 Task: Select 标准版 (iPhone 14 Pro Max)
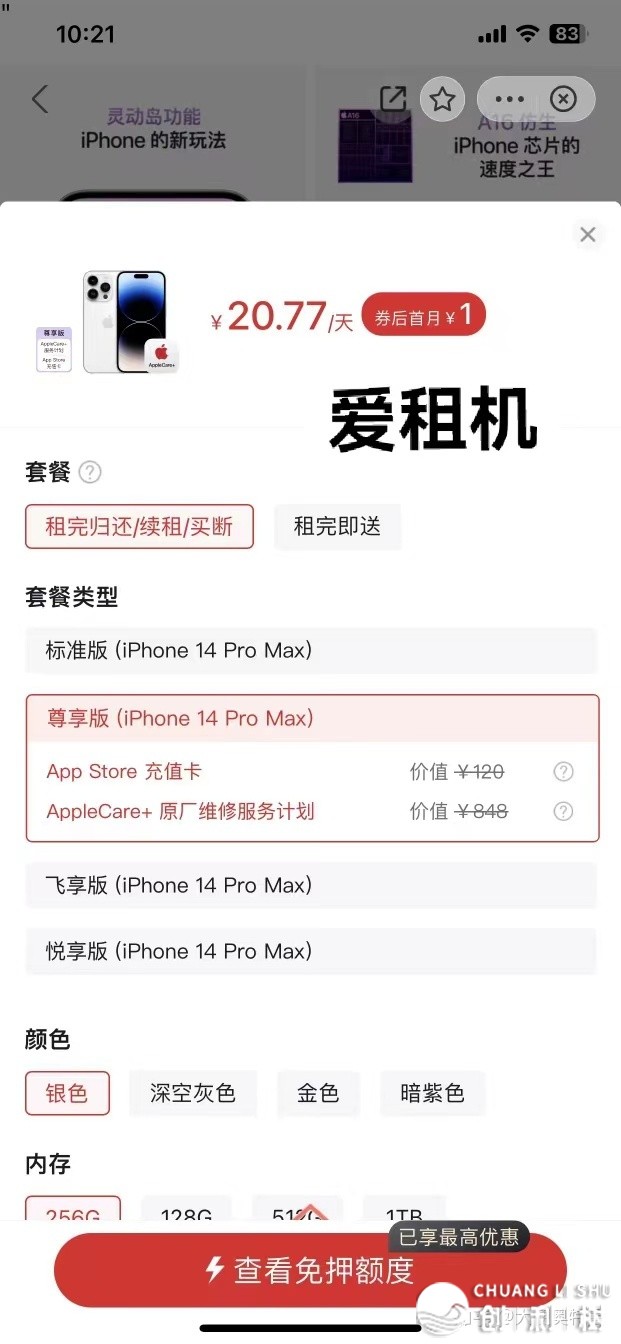310,651
